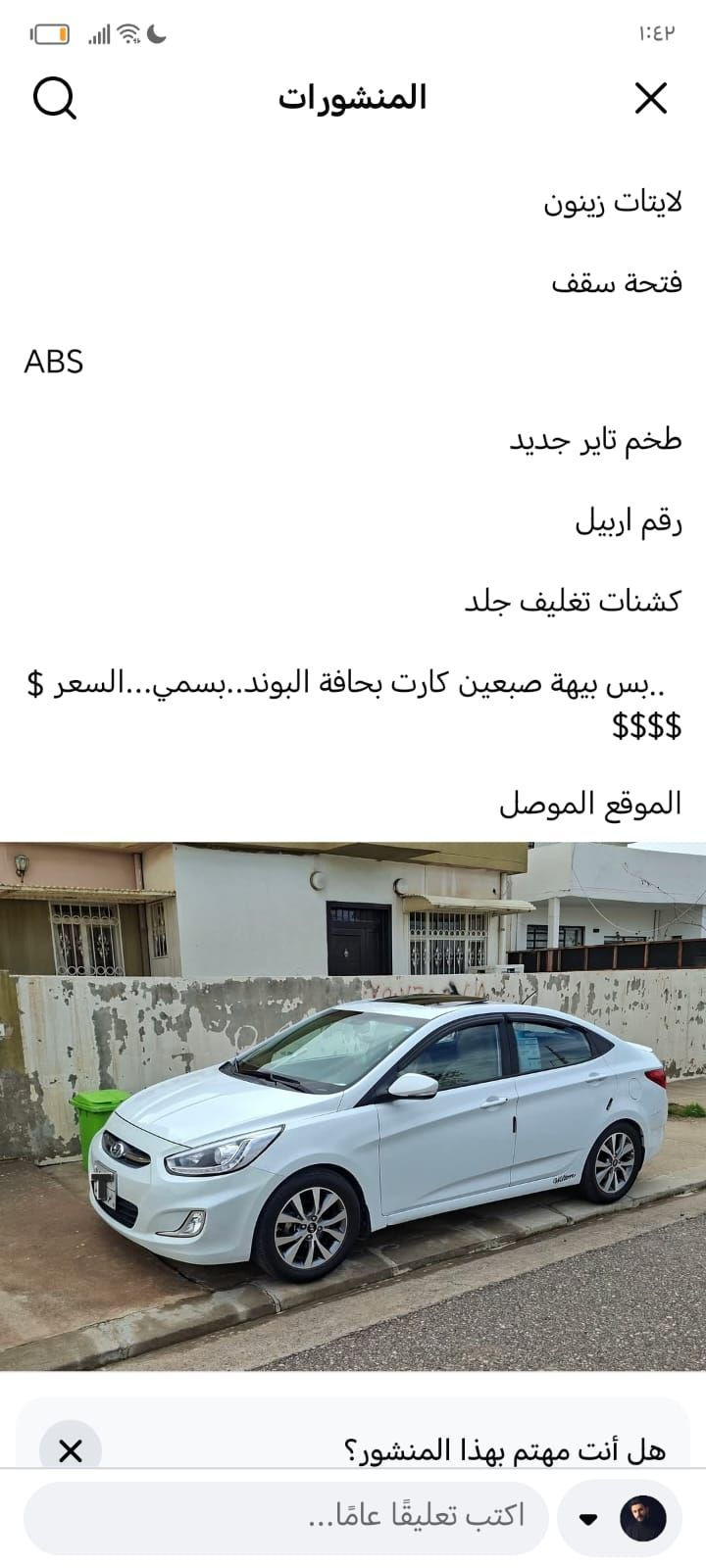Close the posts screen
Image resolution: width=706 pixels, height=1568 pixels.
pyautogui.click(x=651, y=98)
